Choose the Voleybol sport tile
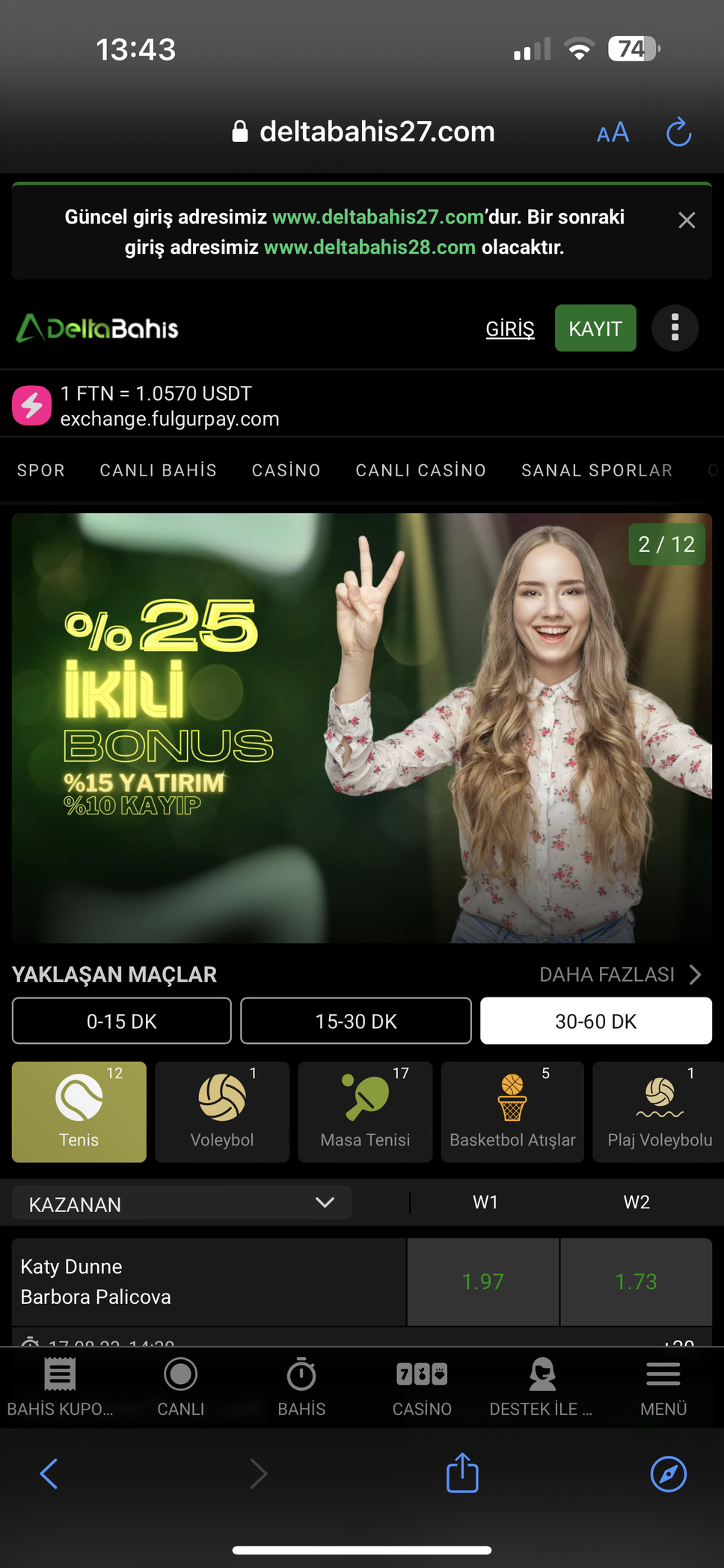 [x=221, y=1111]
